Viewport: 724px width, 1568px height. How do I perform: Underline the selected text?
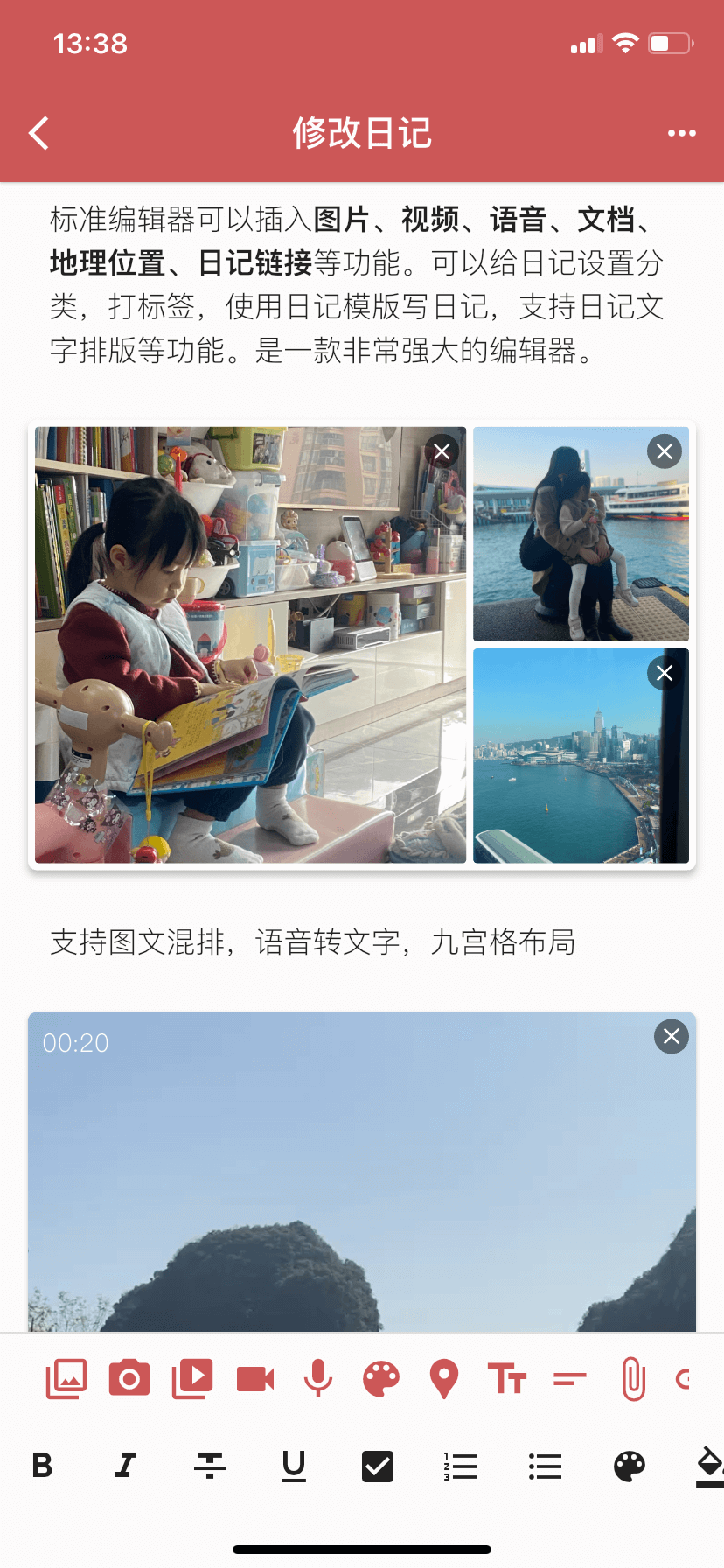294,1465
